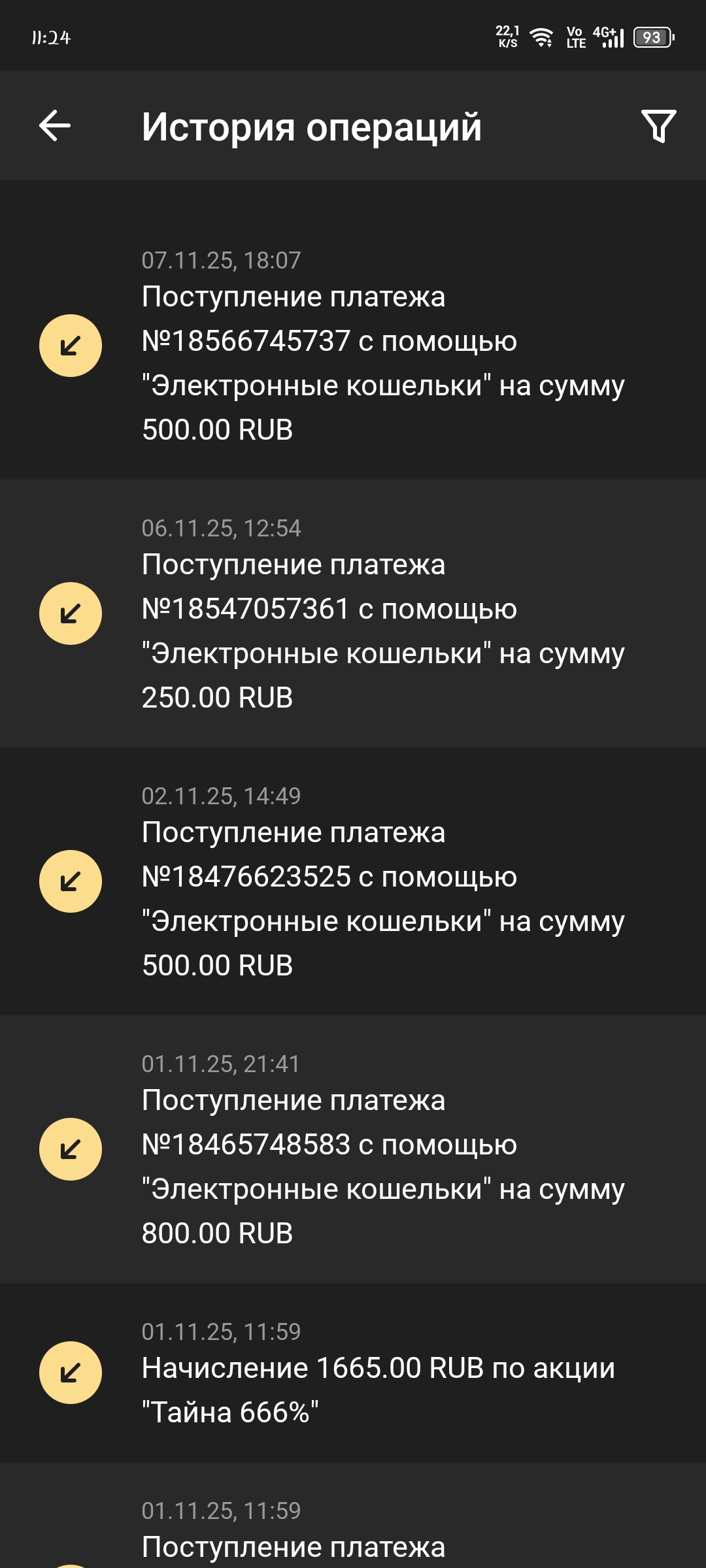
Task: Go back from История операций
Action: click(x=55, y=126)
